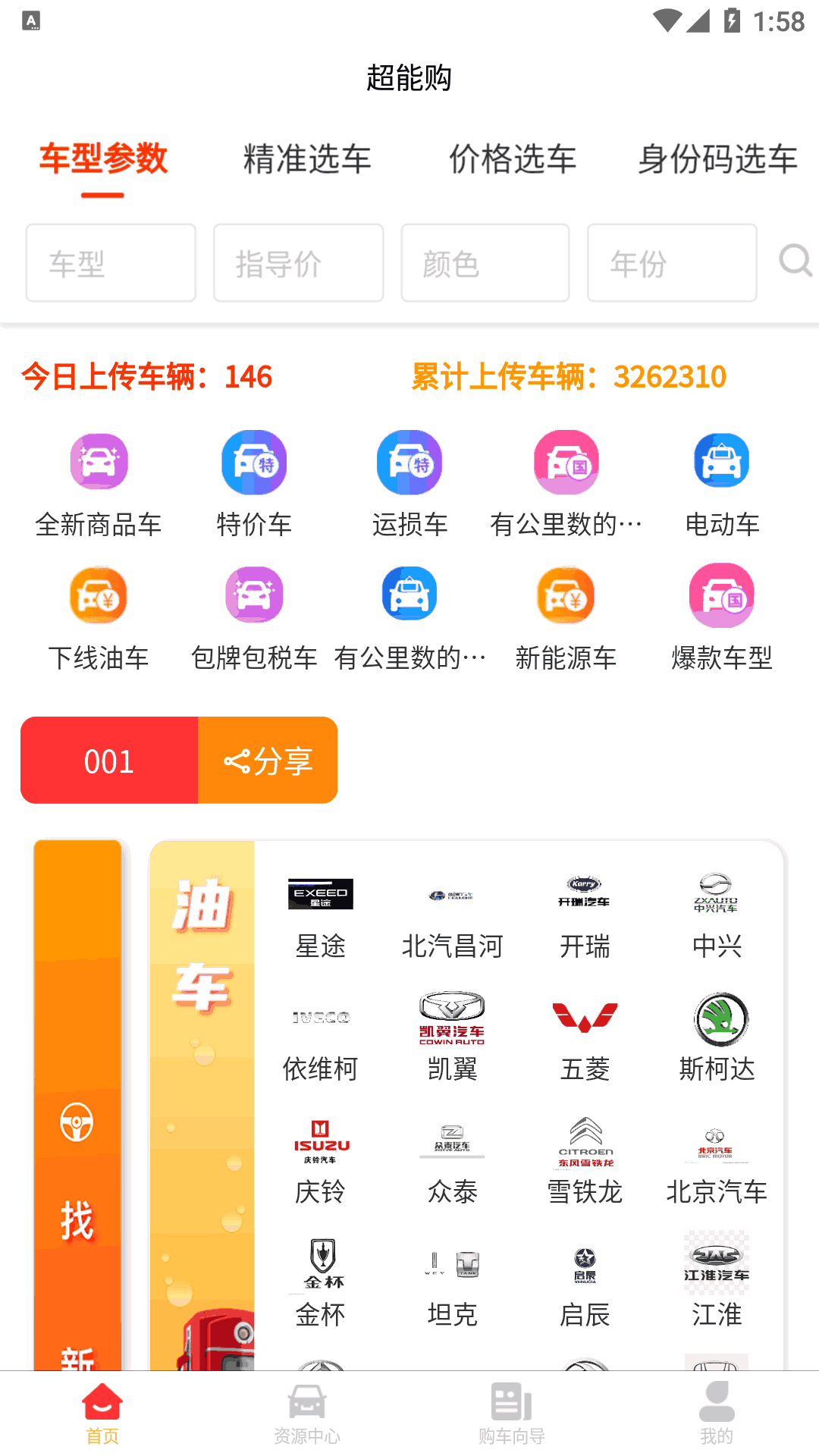Click the 车型 input field
The image size is (819, 1456).
[x=111, y=262]
